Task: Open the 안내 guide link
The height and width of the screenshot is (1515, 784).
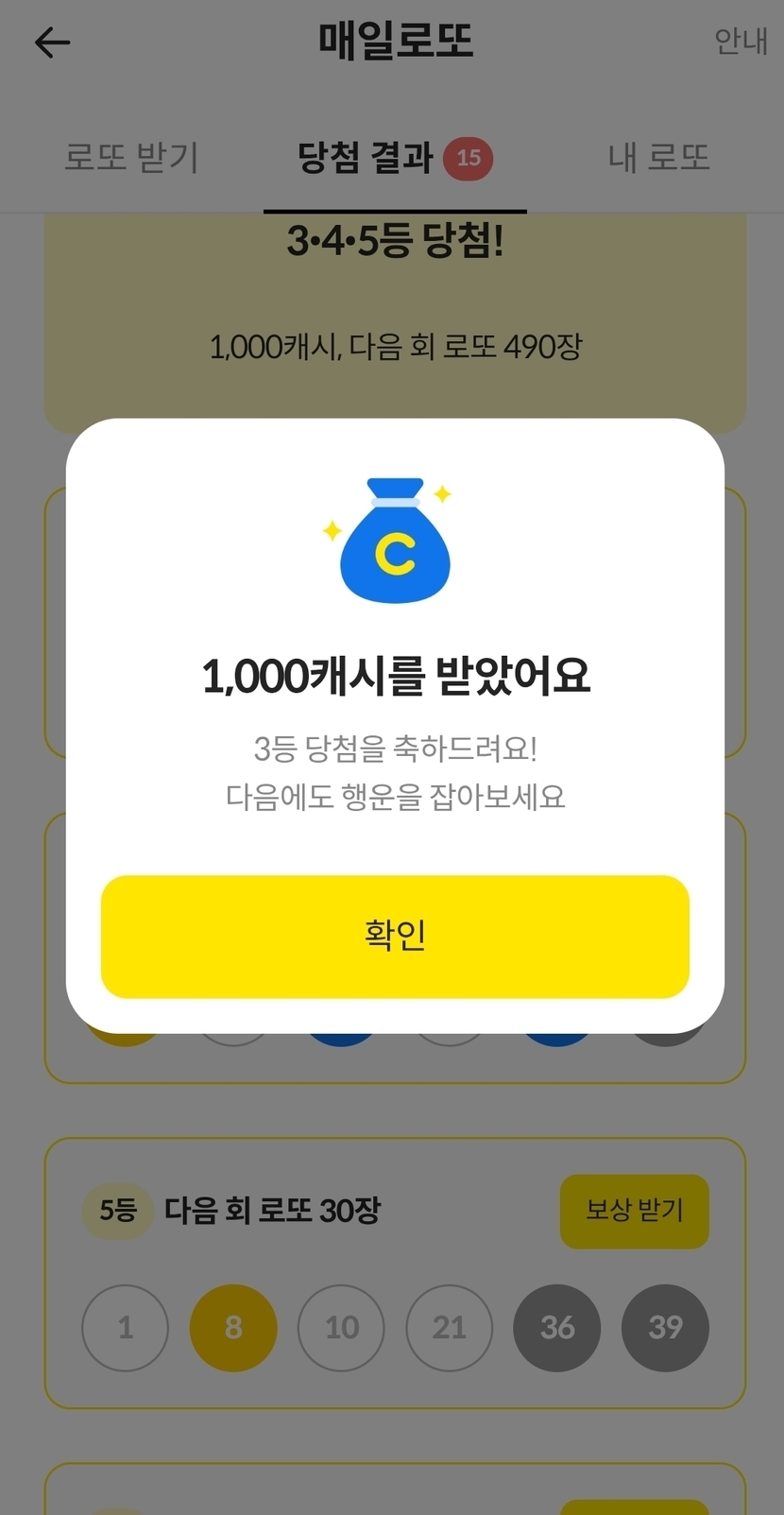Action: [741, 42]
